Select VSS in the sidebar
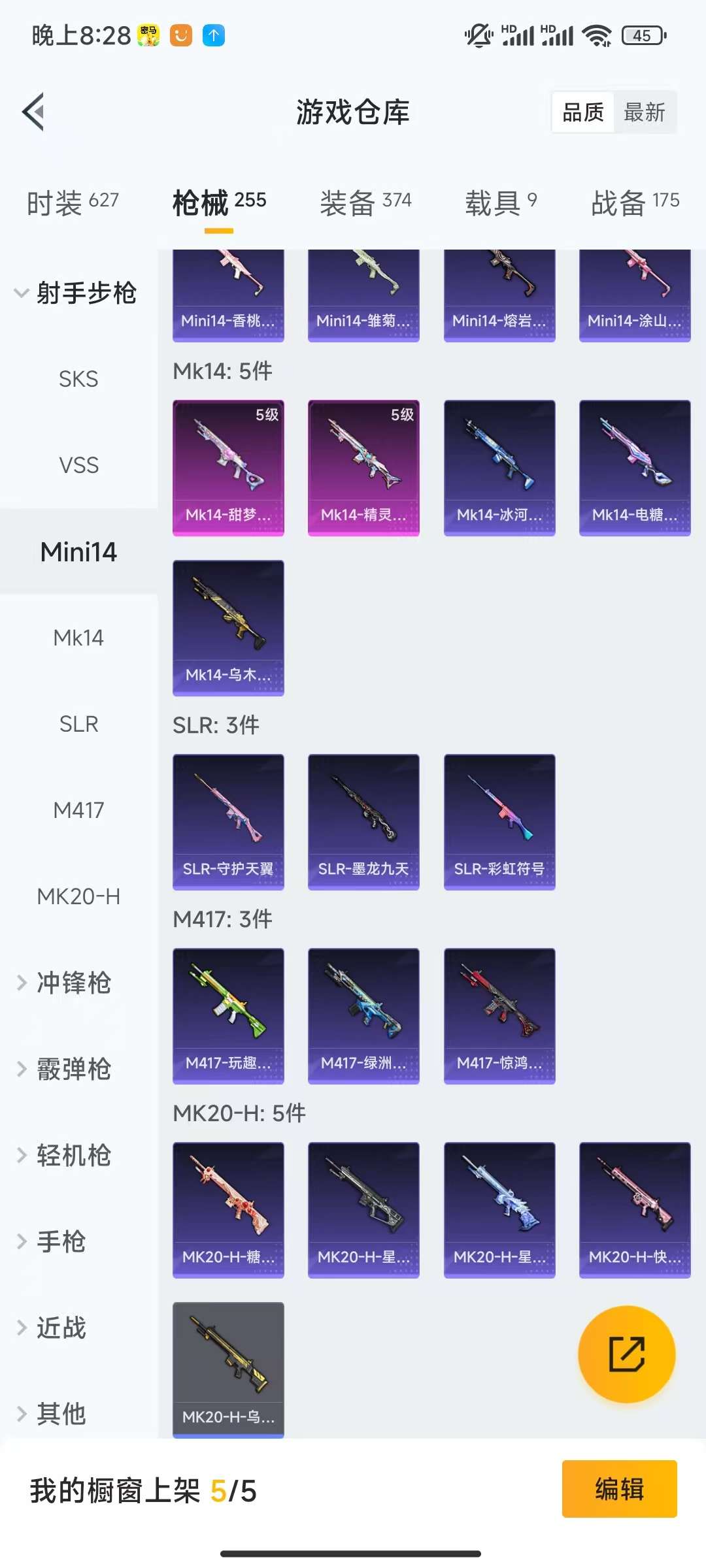Image resolution: width=706 pixels, height=1568 pixels. click(78, 465)
